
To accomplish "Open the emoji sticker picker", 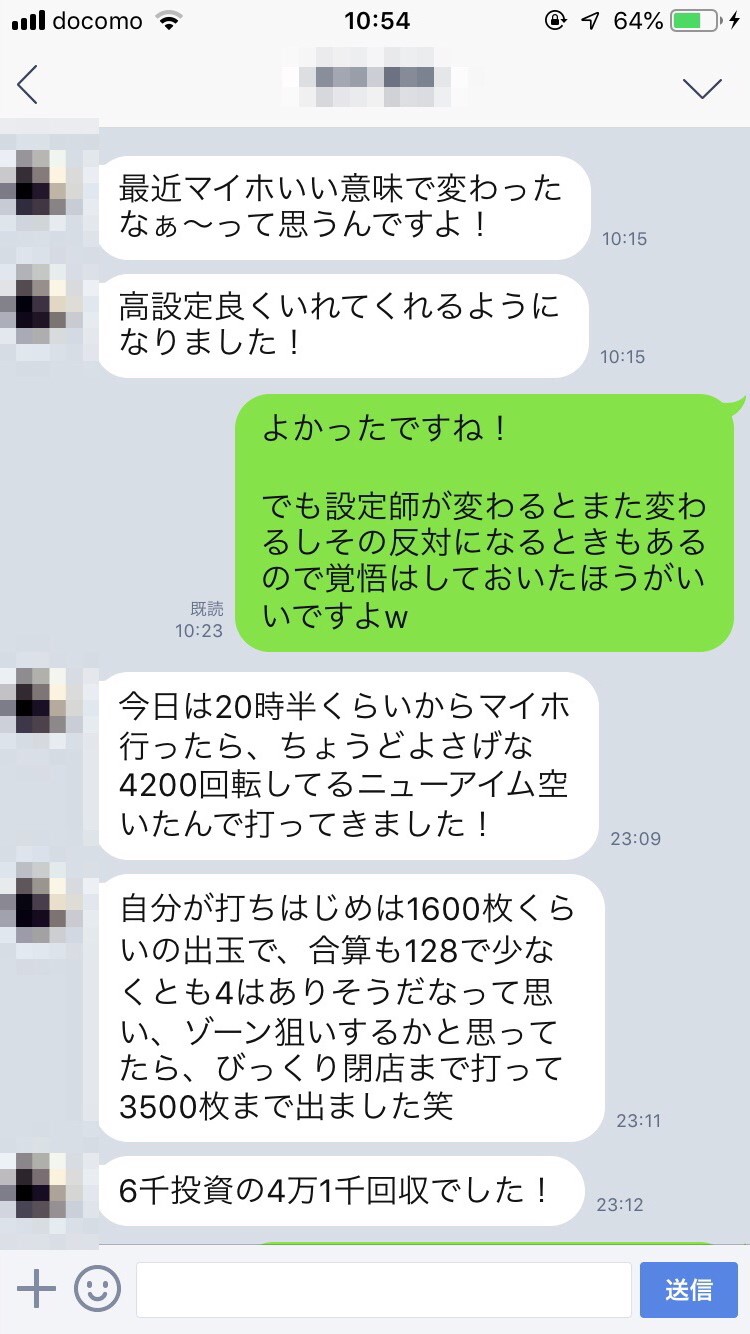I will tap(97, 1289).
